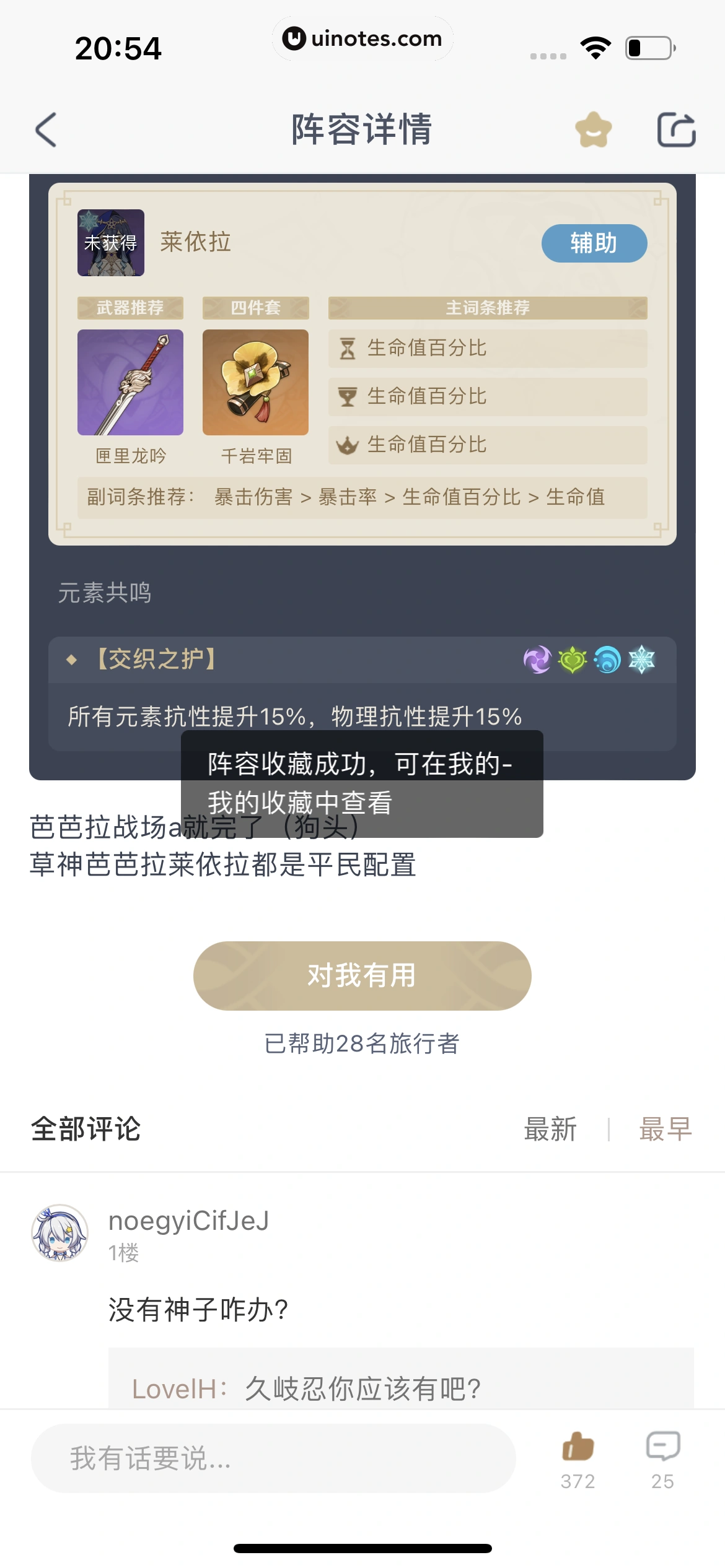Viewport: 725px width, 1568px height.
Task: Select the Hydro element resonance icon
Action: (608, 660)
